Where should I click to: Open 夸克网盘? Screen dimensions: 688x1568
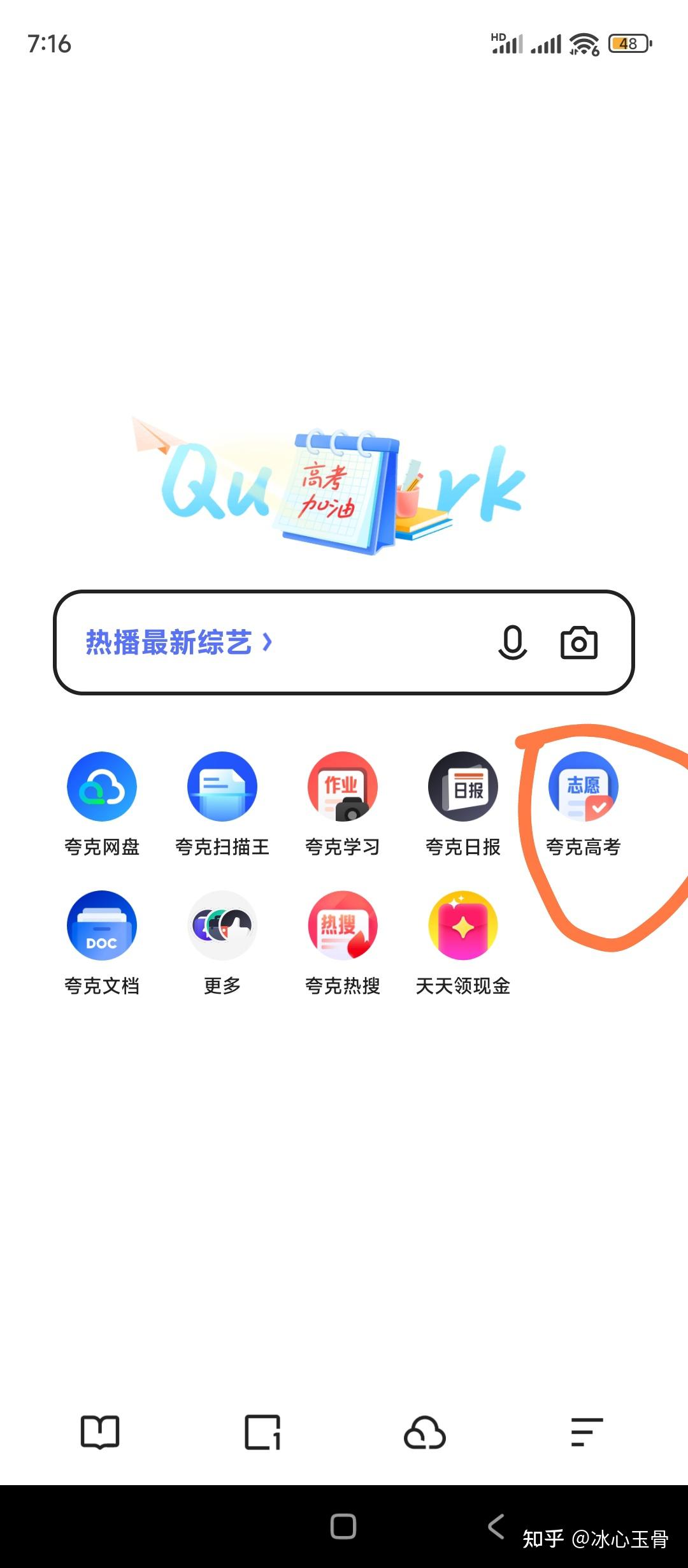pos(102,787)
